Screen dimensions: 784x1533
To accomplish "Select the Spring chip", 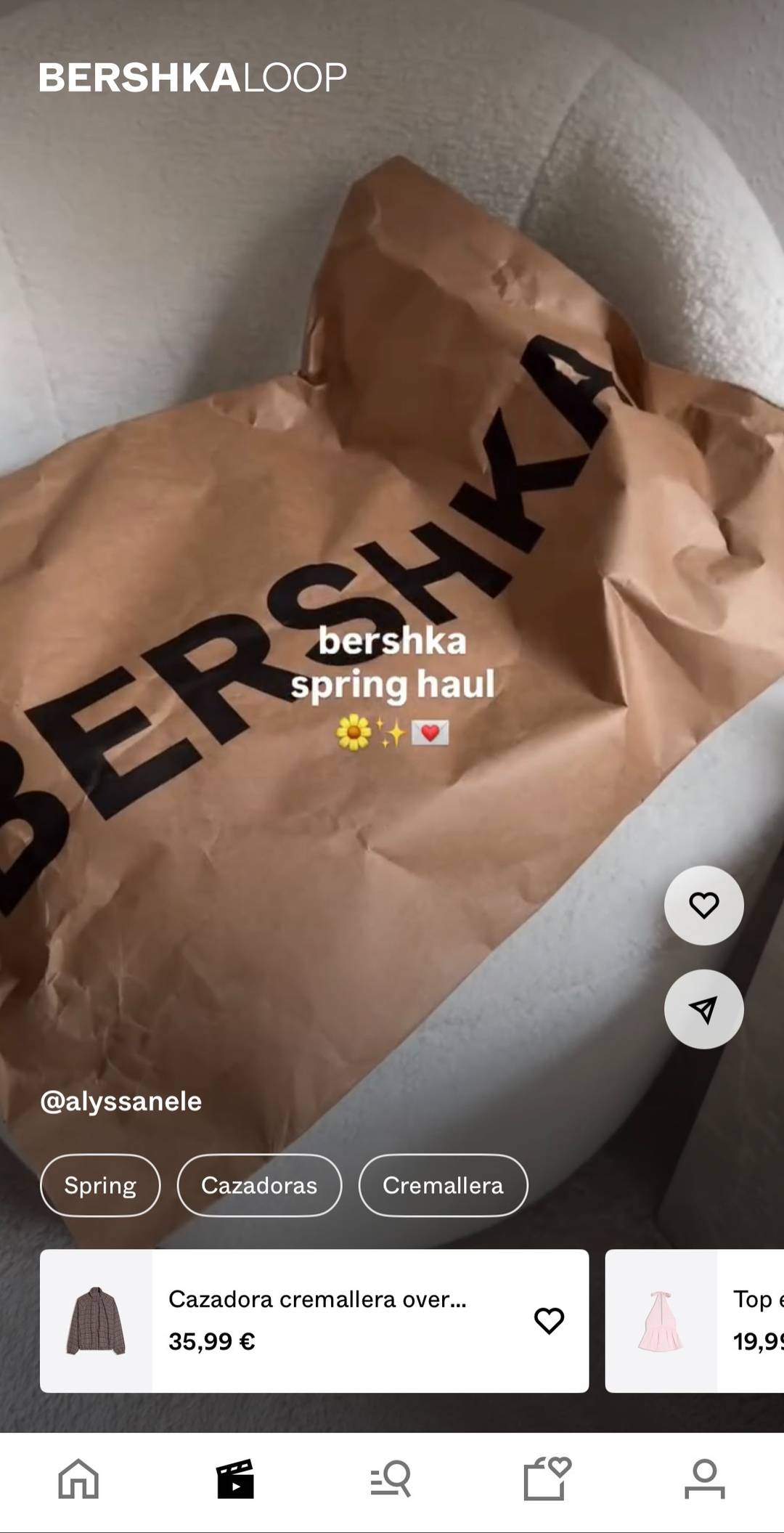I will [x=100, y=1185].
